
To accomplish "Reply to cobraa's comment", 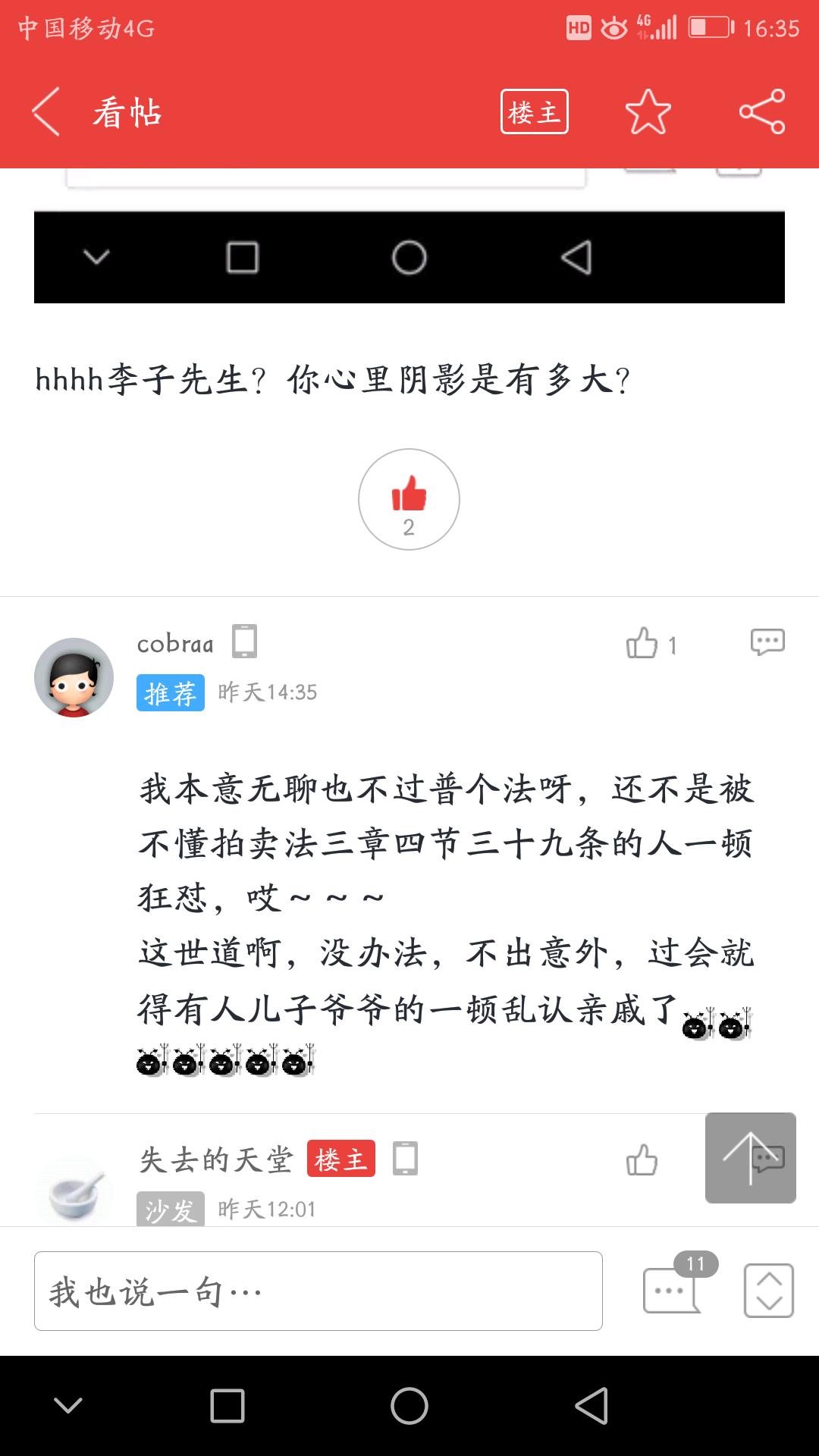I will click(767, 642).
